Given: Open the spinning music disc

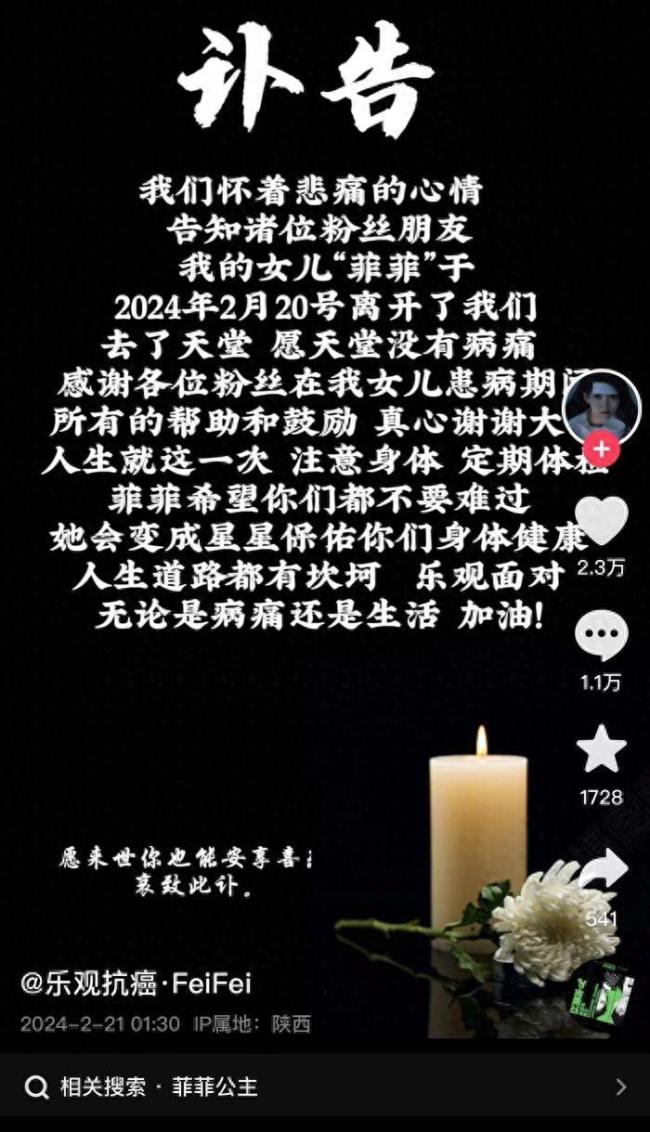Looking at the screenshot, I should [x=600, y=993].
